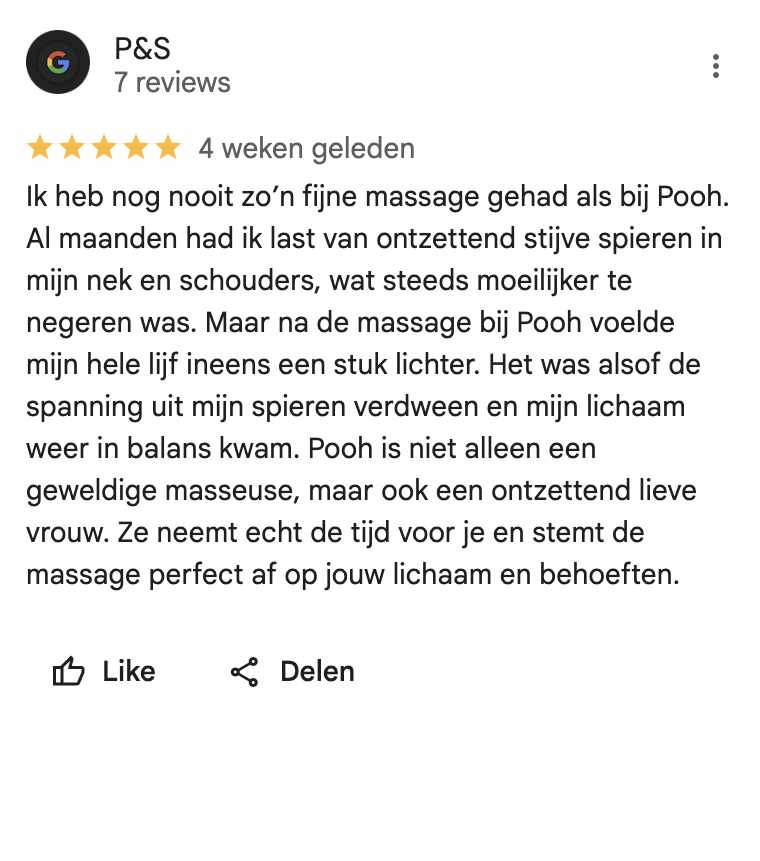The image size is (760, 861).
Task: Open the three-dot overflow menu for the review
Action: [x=715, y=66]
